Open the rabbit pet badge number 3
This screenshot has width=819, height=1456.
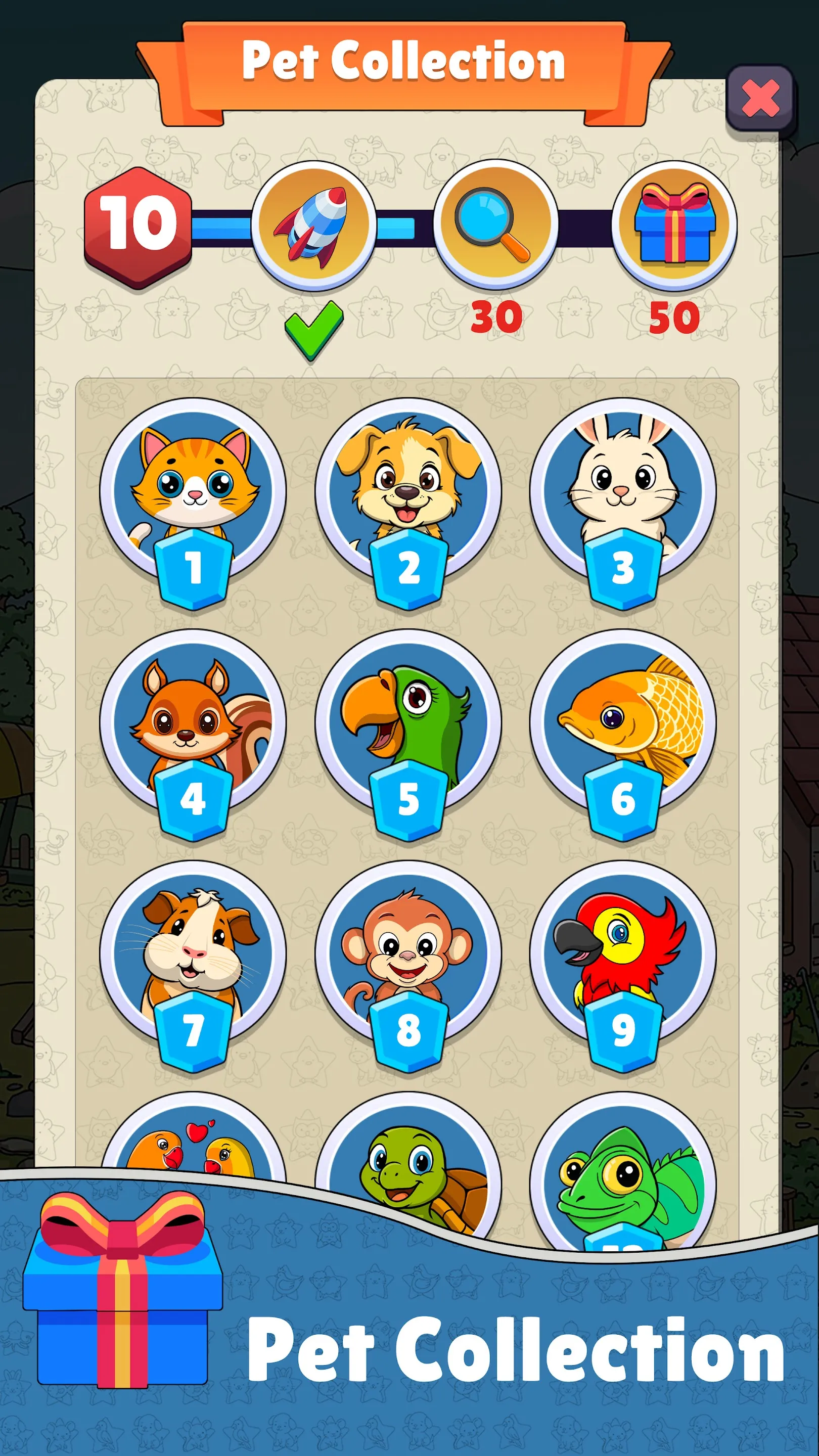pyautogui.click(x=624, y=492)
